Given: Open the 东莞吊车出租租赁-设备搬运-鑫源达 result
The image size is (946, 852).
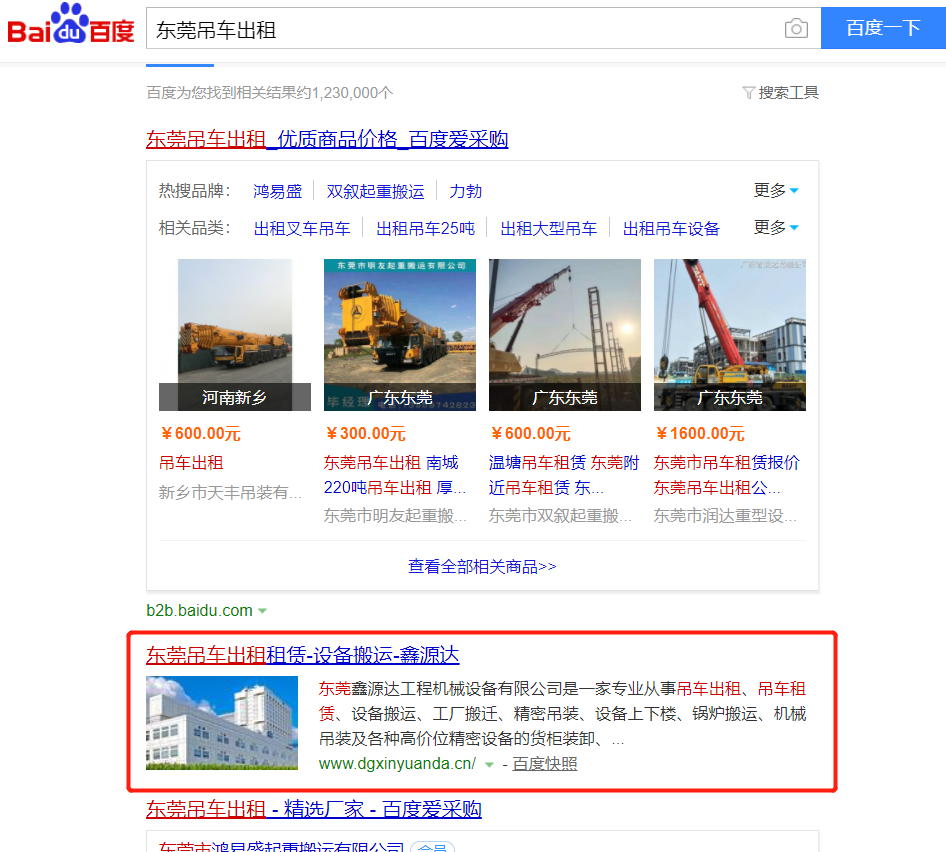Looking at the screenshot, I should coord(302,655).
